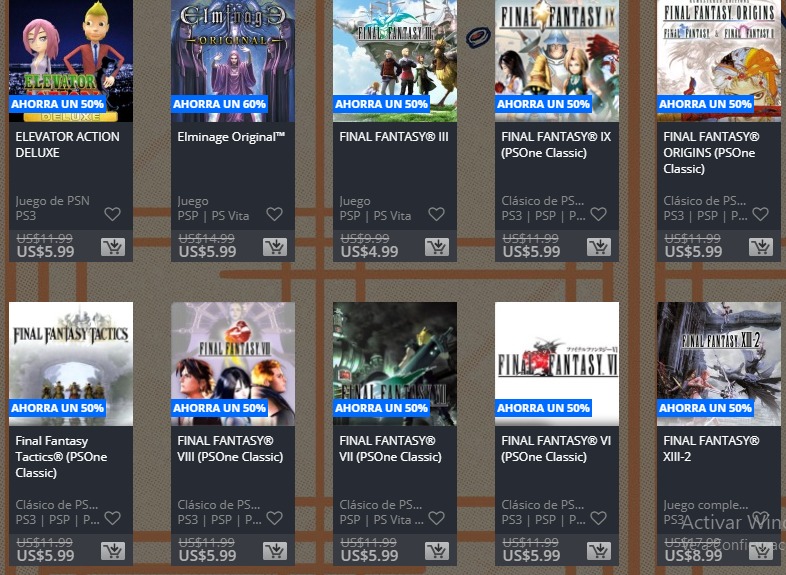Image resolution: width=786 pixels, height=575 pixels.
Task: Favorite FINAL FANTASY VII with the heart icon
Action: coord(436,518)
